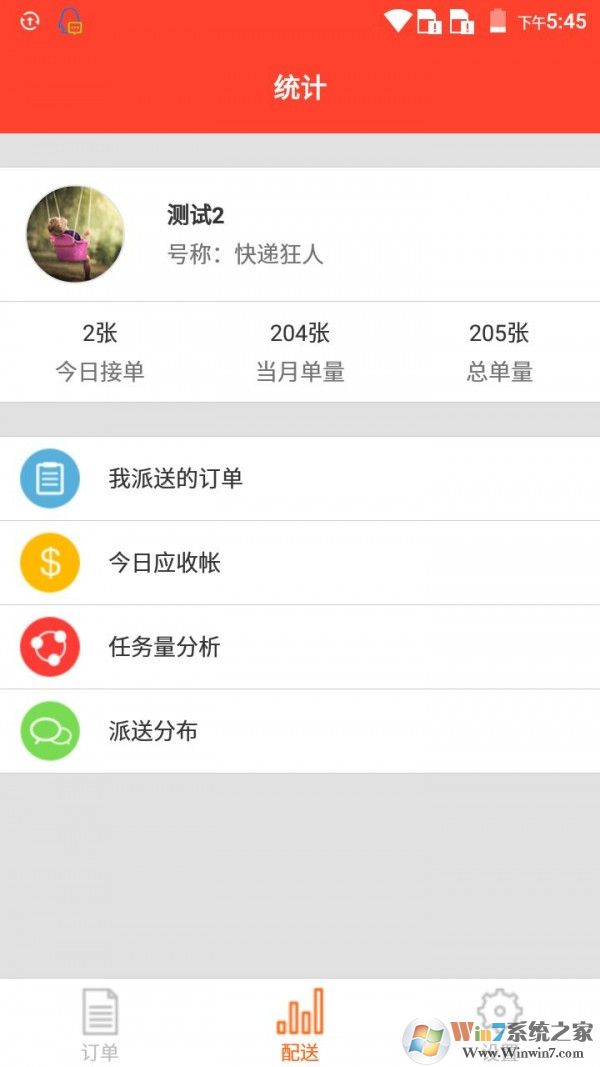Open 我派送的订单 row
Image resolution: width=600 pixels, height=1067 pixels.
[x=300, y=479]
